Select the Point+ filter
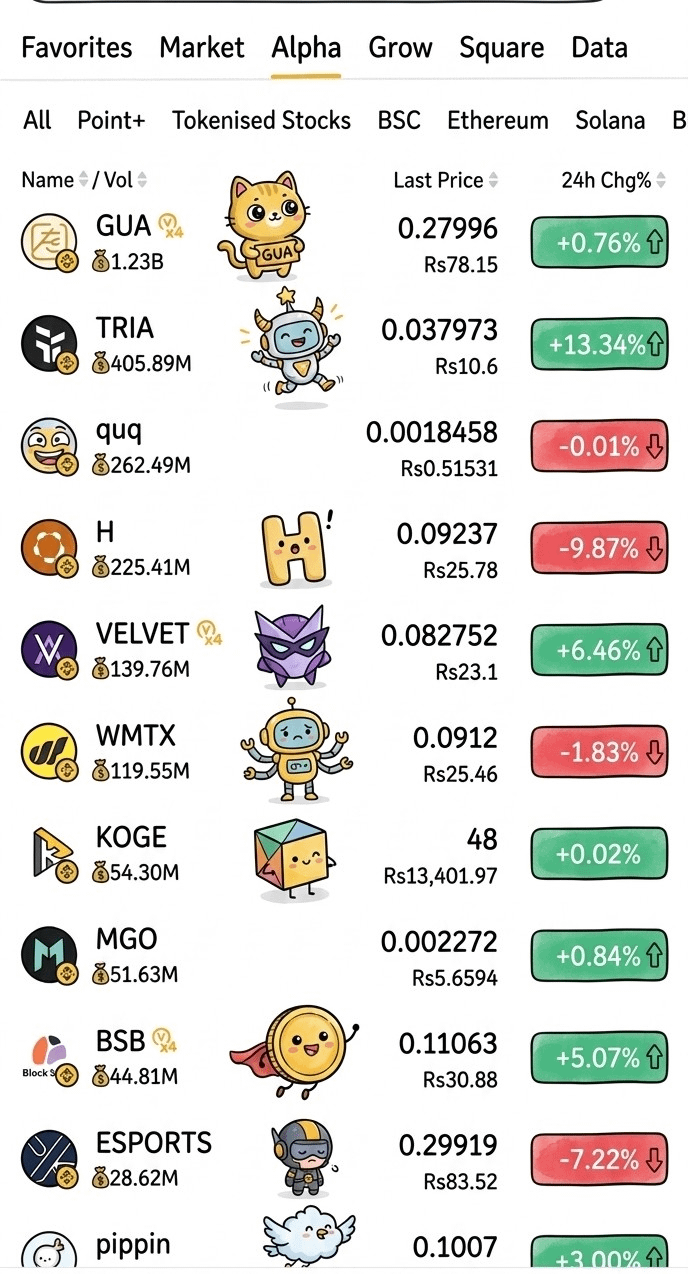Image resolution: width=688 pixels, height=1274 pixels. pyautogui.click(x=111, y=121)
